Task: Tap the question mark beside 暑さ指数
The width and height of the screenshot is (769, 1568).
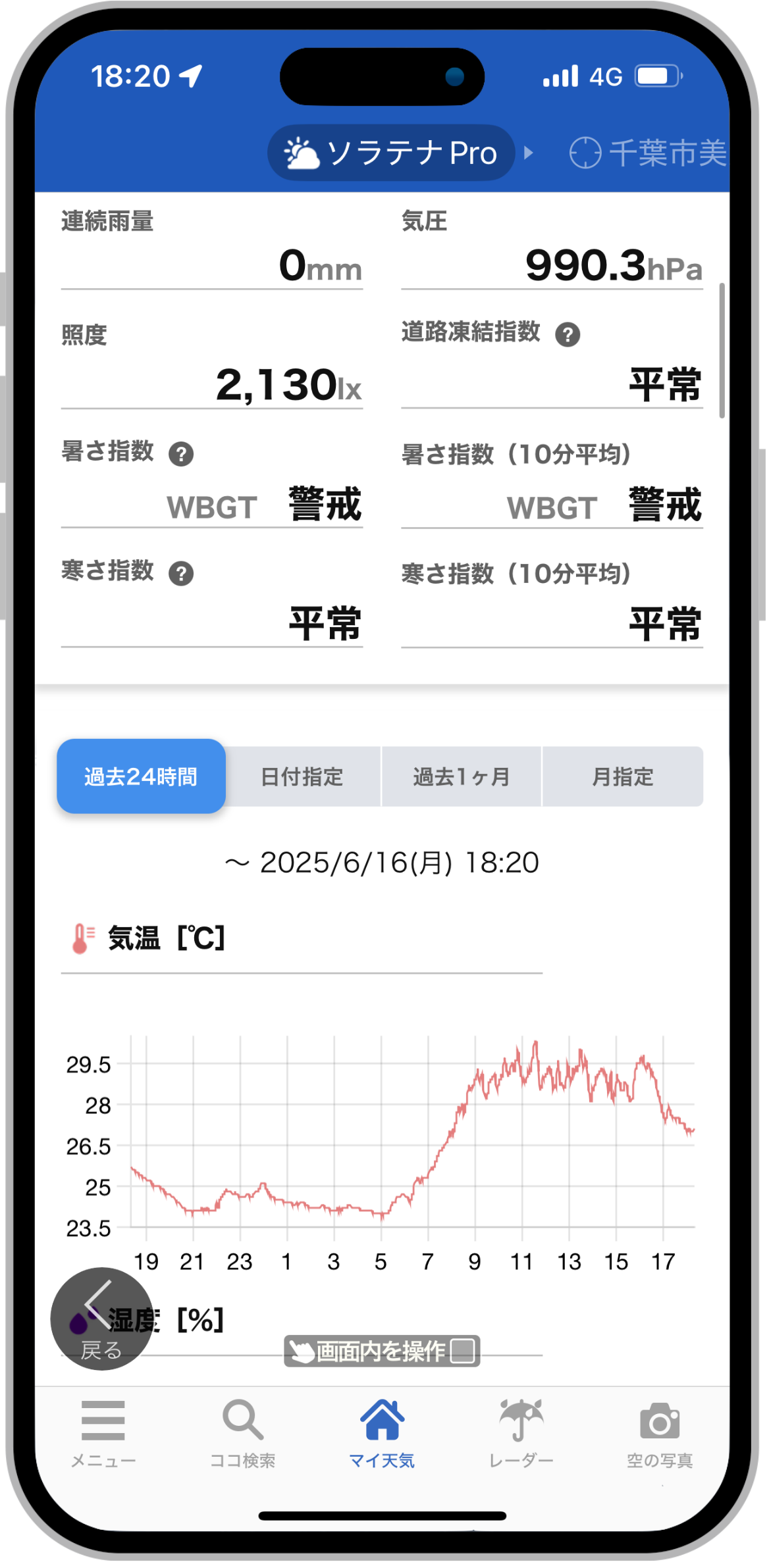Action: 181,455
